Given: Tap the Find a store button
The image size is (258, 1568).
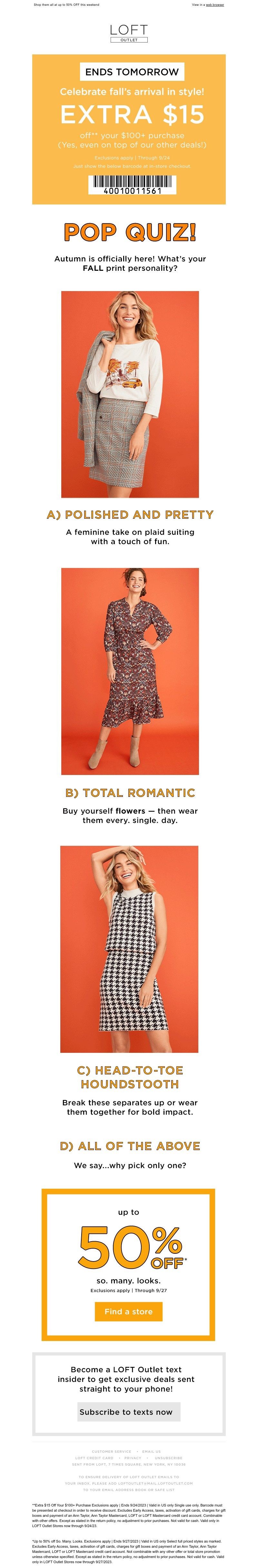Looking at the screenshot, I should click(x=129, y=1311).
